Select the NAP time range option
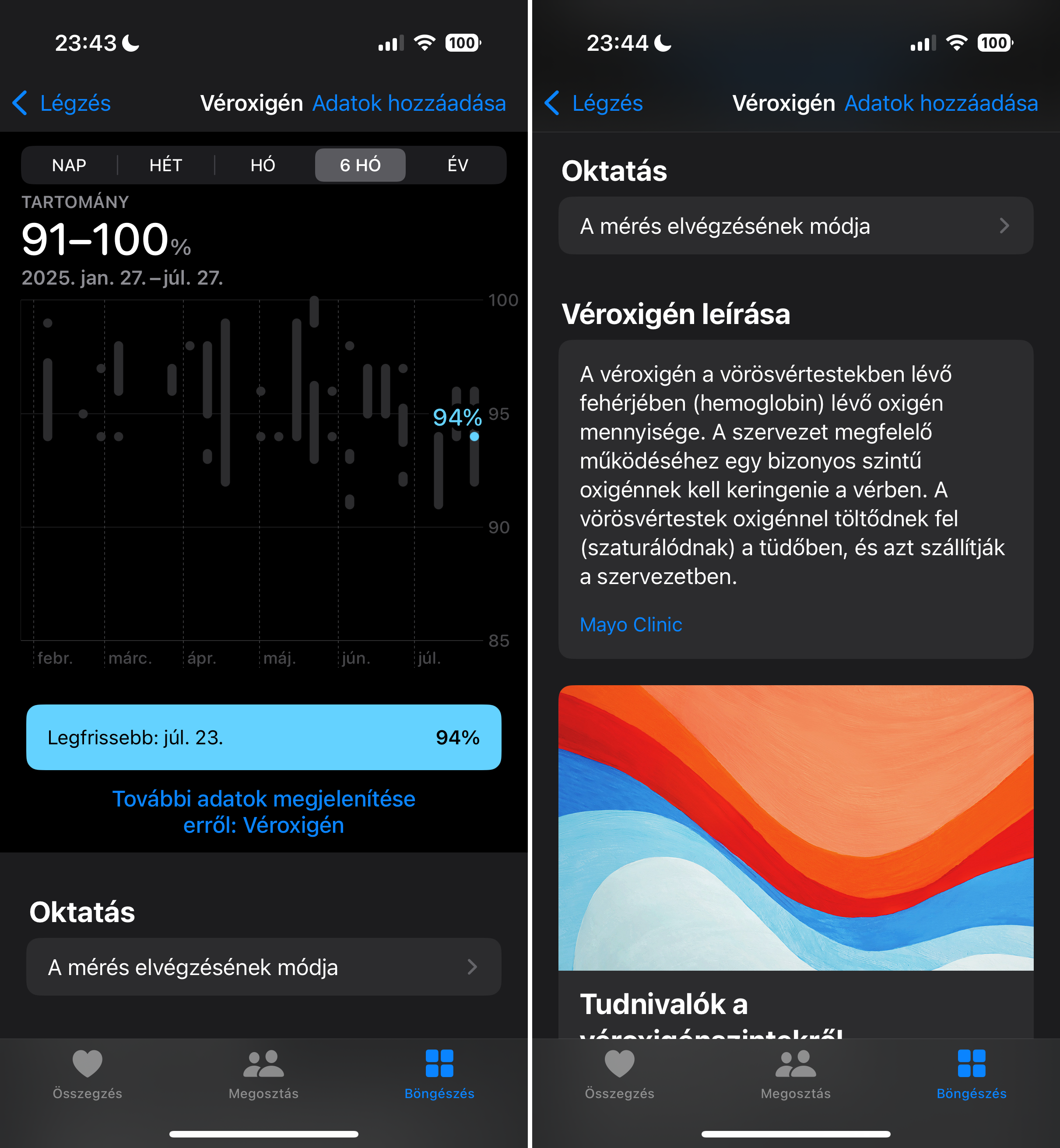 pyautogui.click(x=69, y=165)
